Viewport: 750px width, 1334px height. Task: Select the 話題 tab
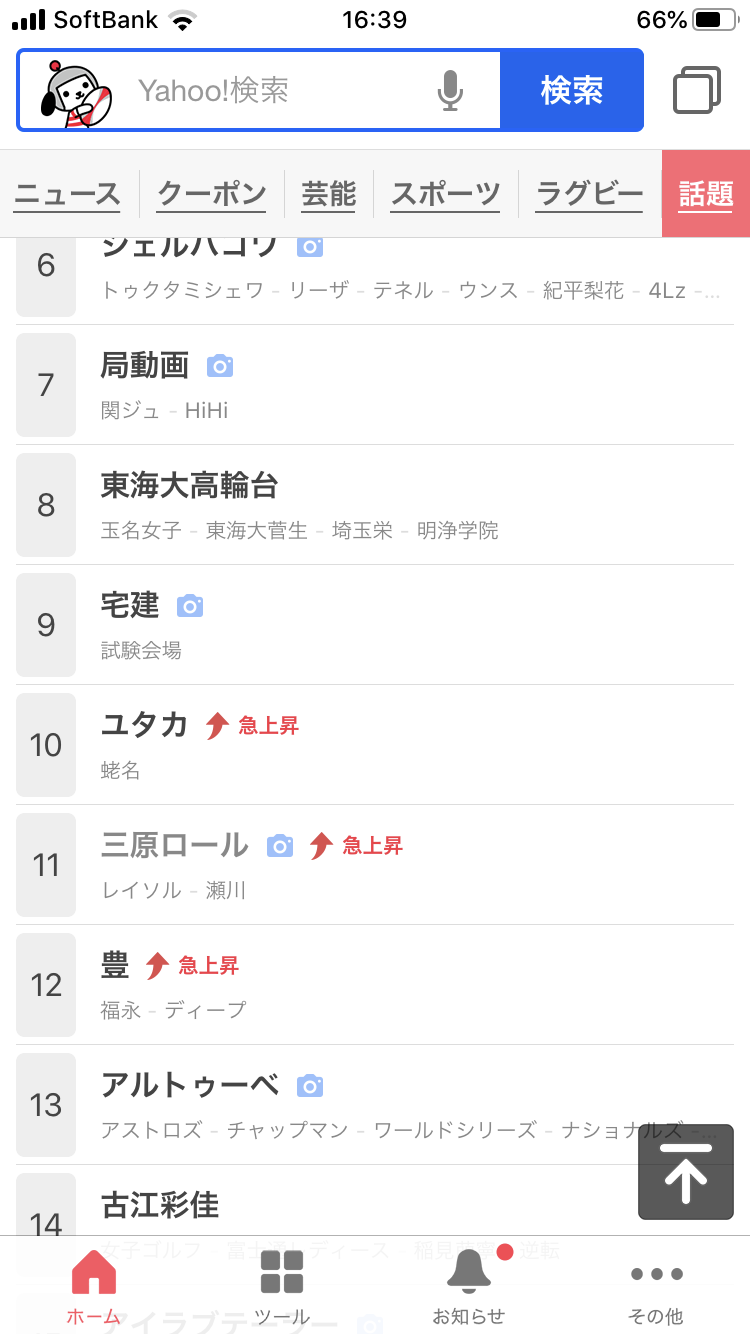(706, 194)
